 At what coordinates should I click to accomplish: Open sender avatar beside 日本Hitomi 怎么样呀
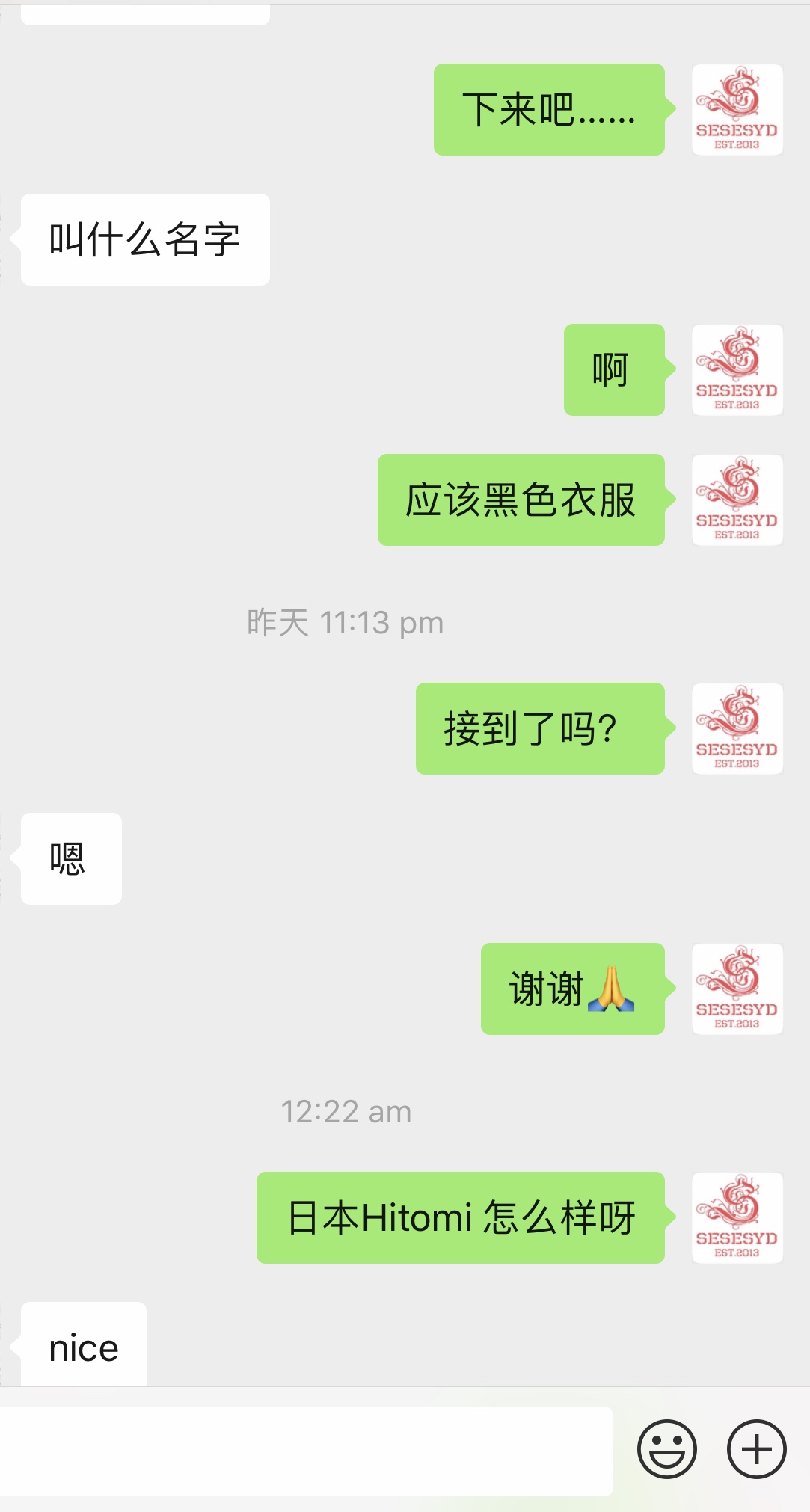[737, 1217]
